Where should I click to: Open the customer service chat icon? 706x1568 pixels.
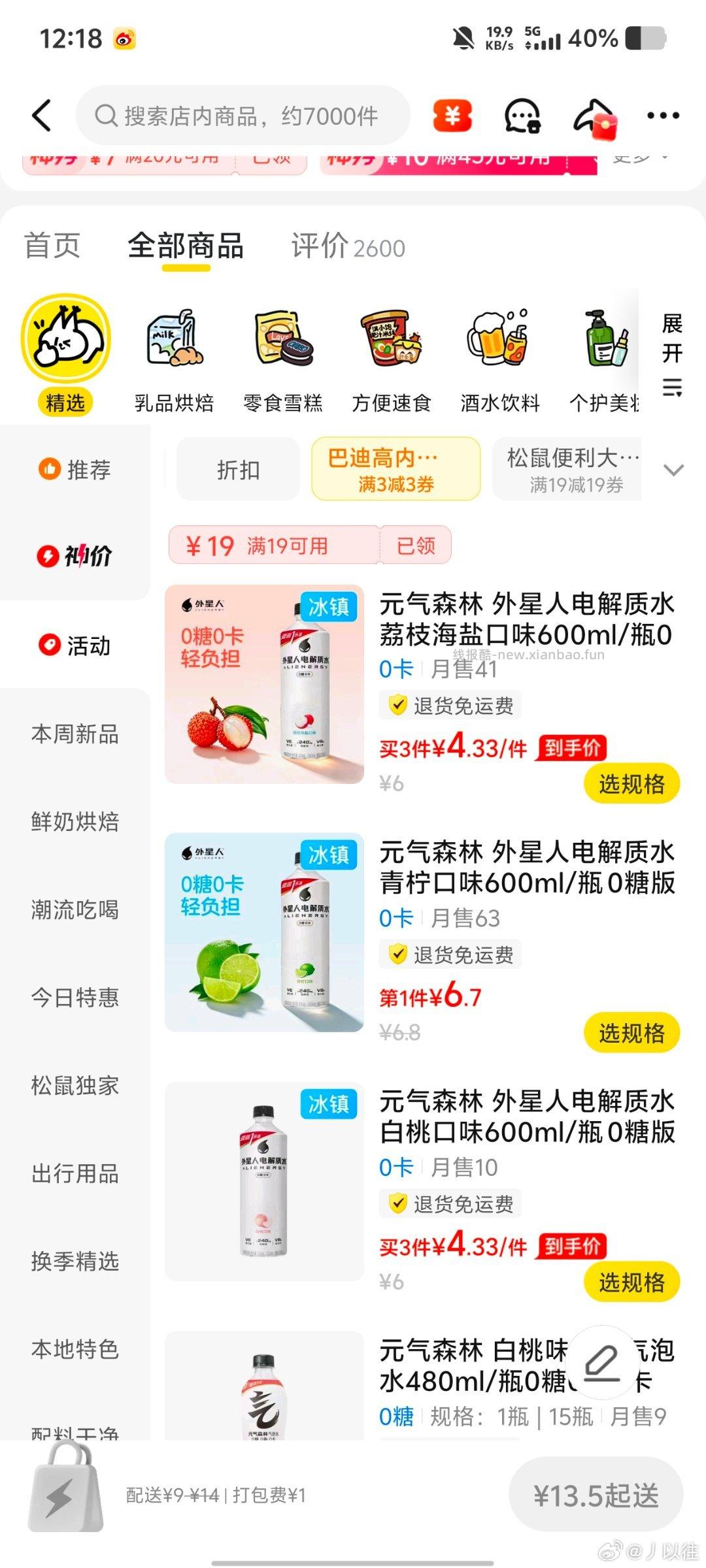point(520,114)
